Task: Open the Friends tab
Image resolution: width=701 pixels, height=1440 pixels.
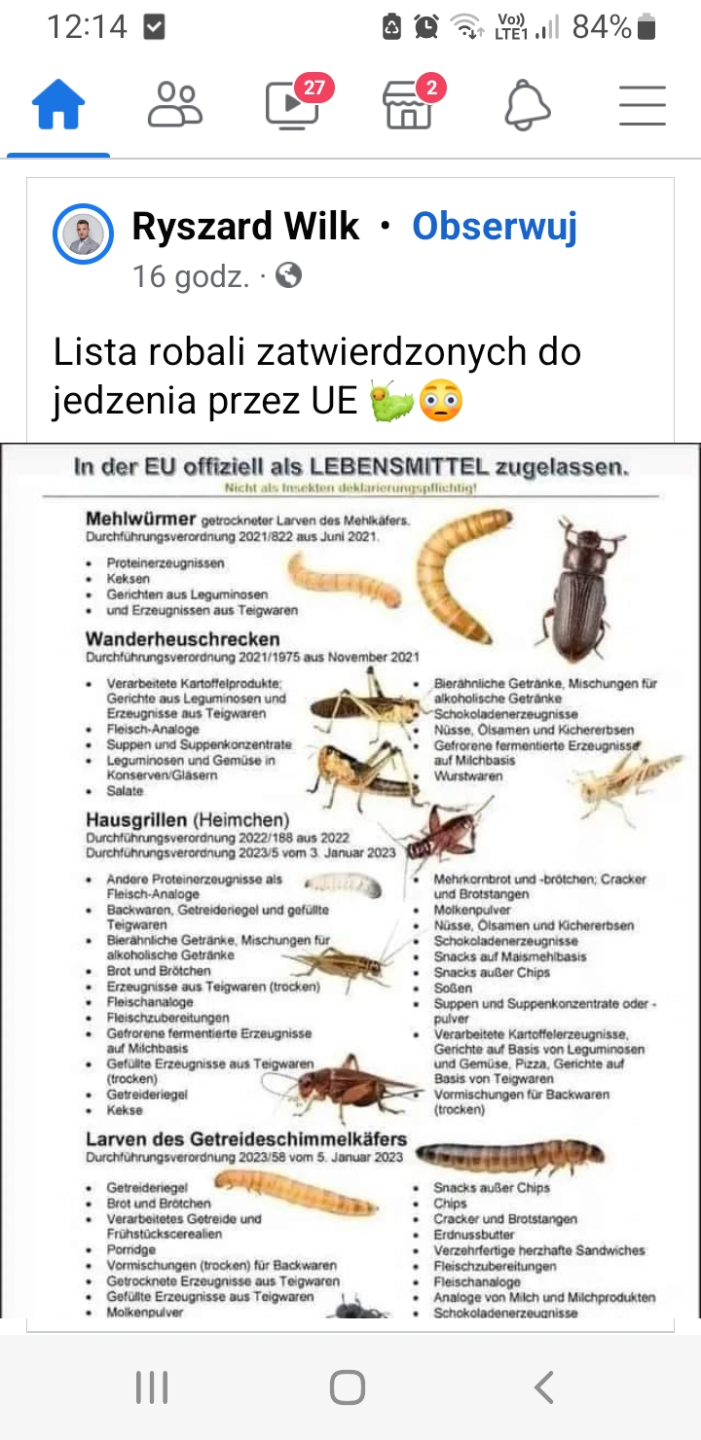Action: tap(175, 105)
